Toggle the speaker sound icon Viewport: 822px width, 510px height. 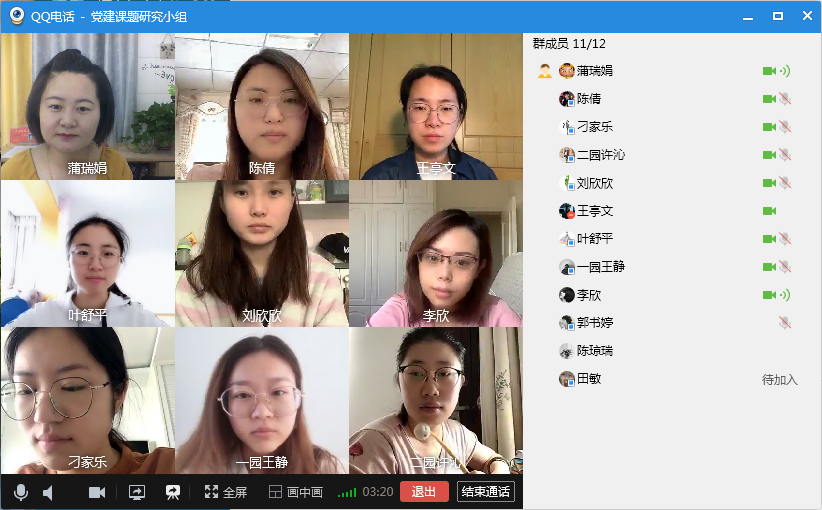pos(48,492)
